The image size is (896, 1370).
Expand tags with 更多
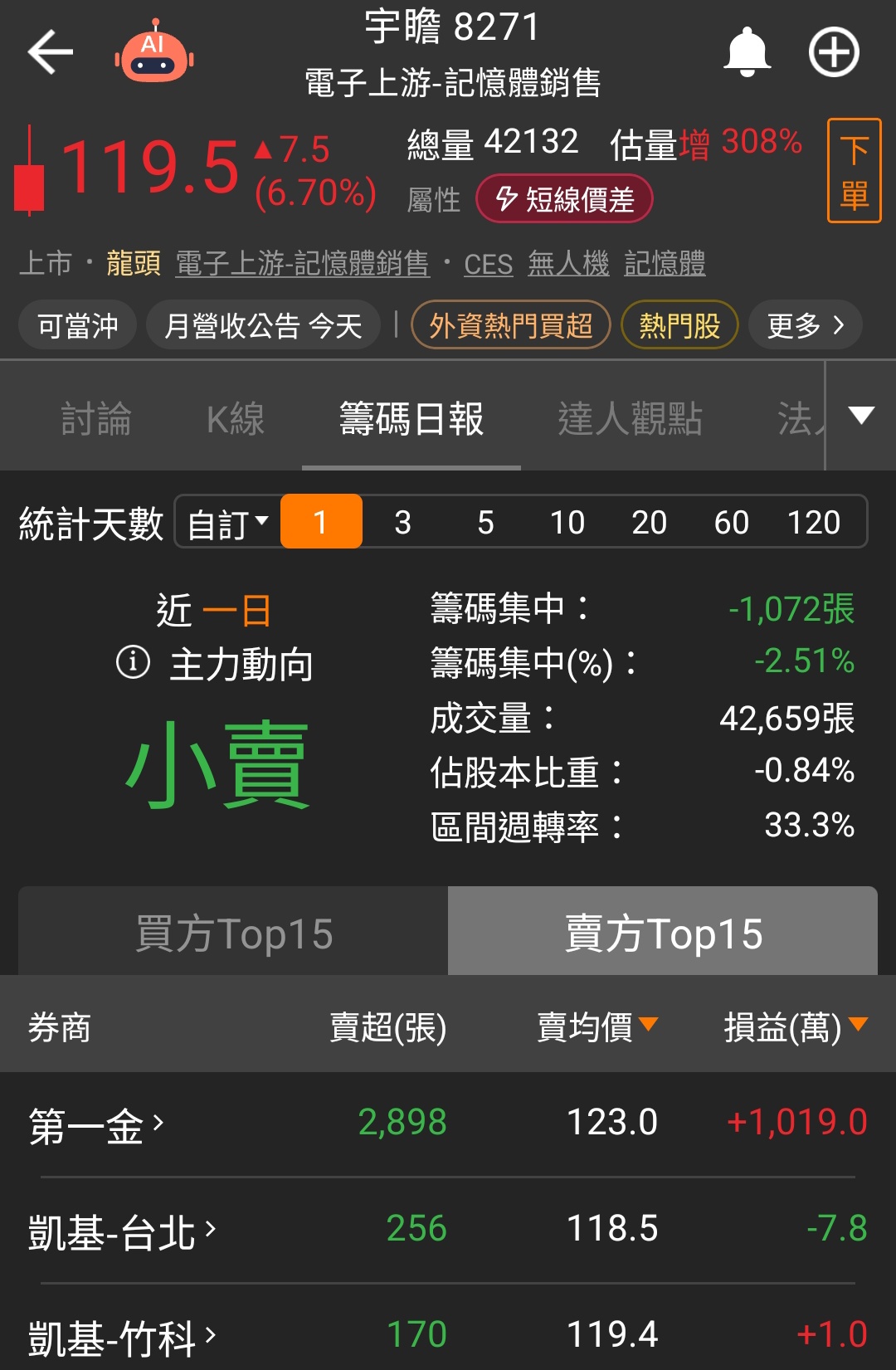805,325
